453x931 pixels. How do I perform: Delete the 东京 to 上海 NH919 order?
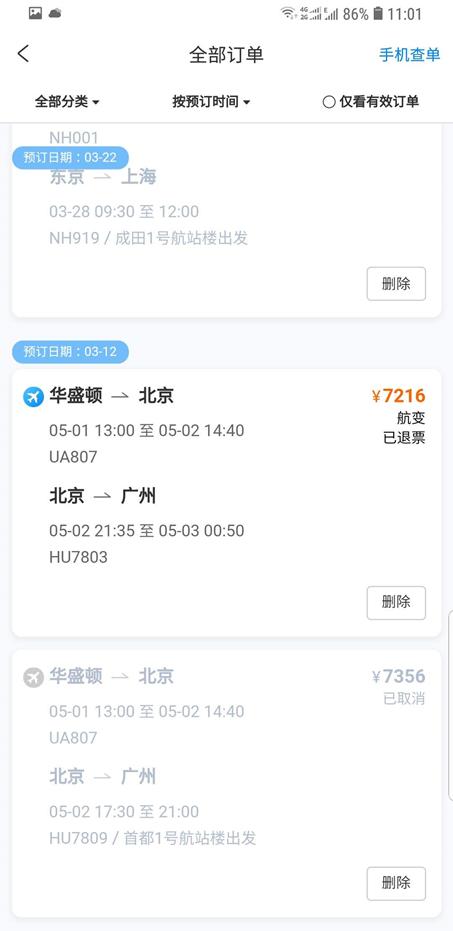[396, 284]
